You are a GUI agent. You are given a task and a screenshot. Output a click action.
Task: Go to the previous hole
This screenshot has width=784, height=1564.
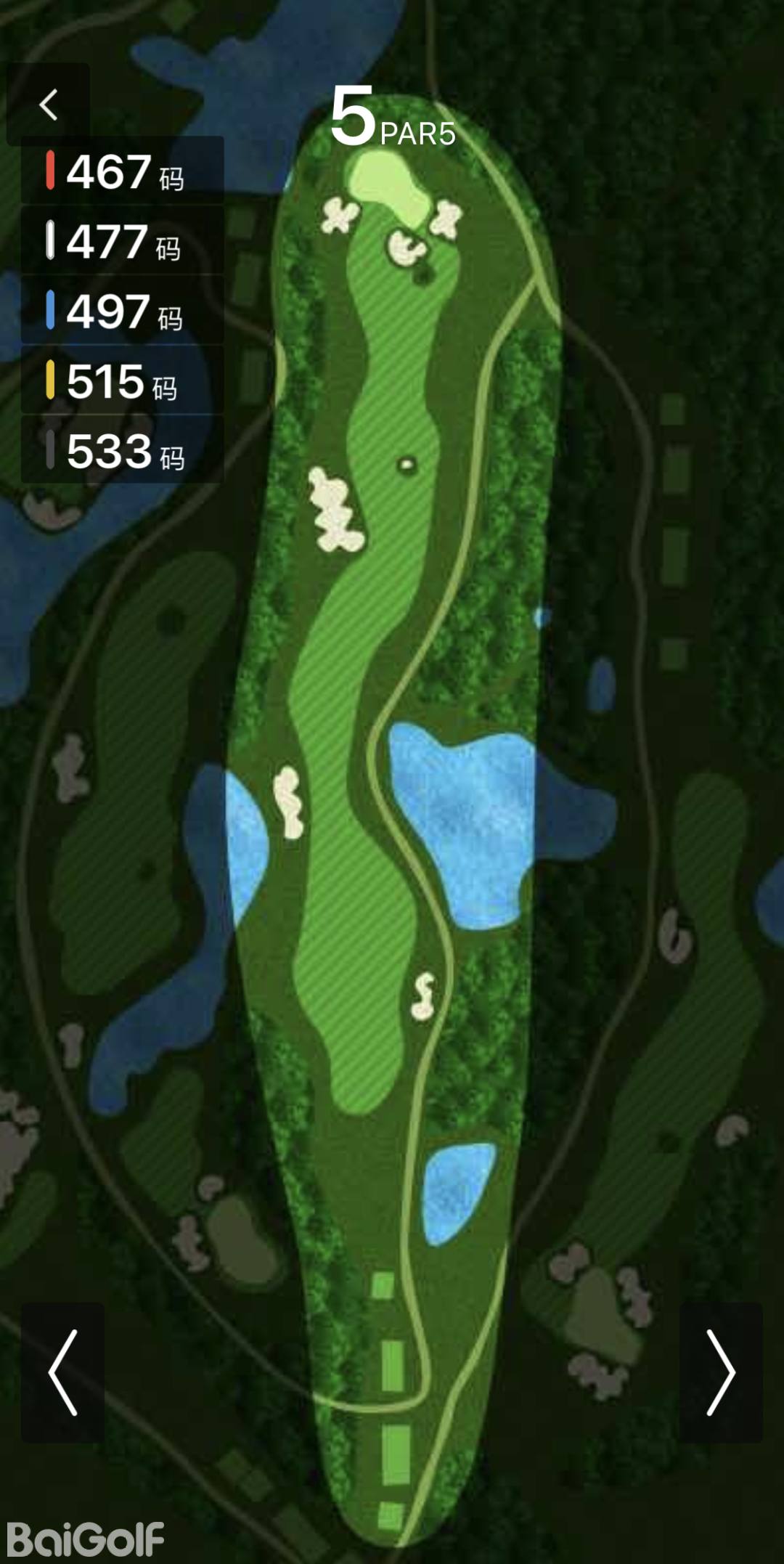click(x=62, y=1372)
